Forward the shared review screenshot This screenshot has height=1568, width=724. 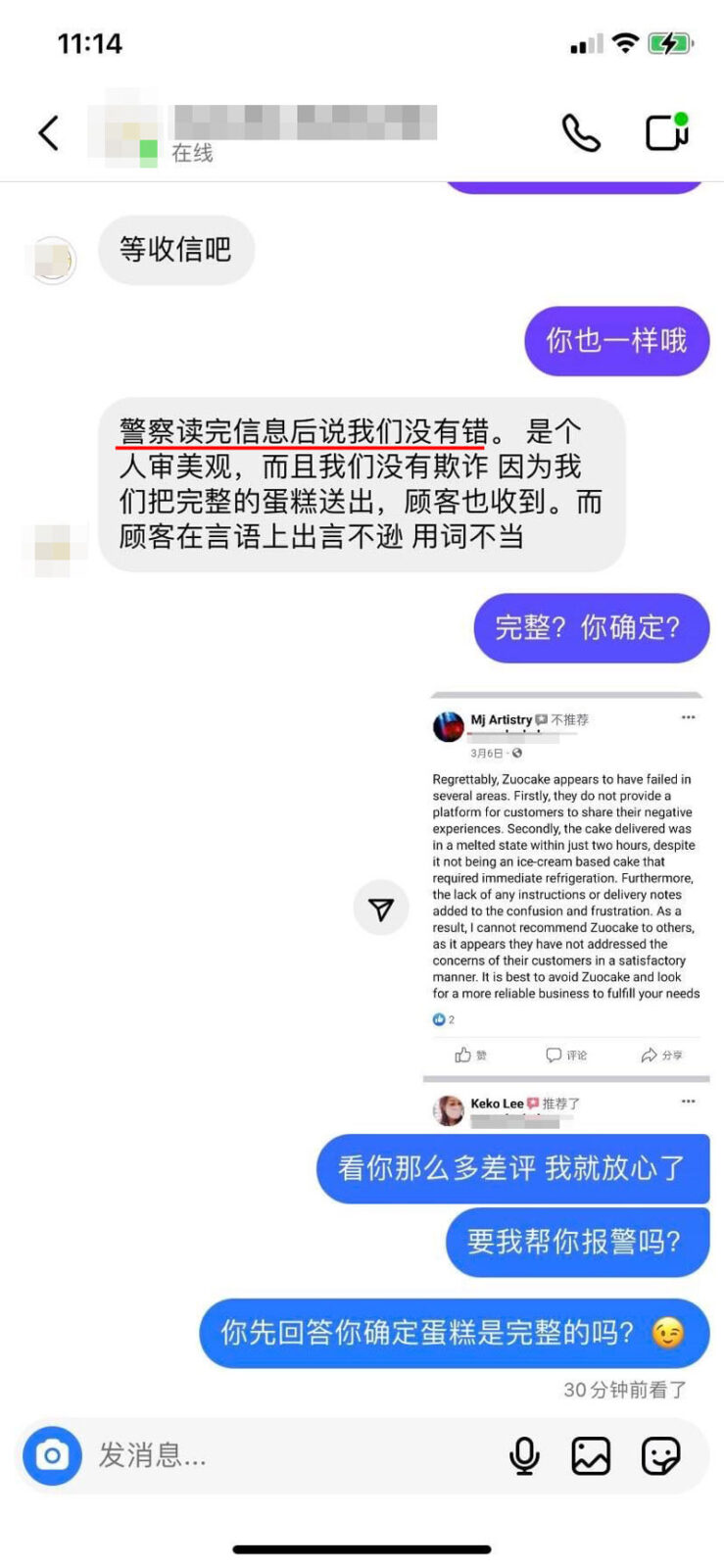click(x=380, y=909)
